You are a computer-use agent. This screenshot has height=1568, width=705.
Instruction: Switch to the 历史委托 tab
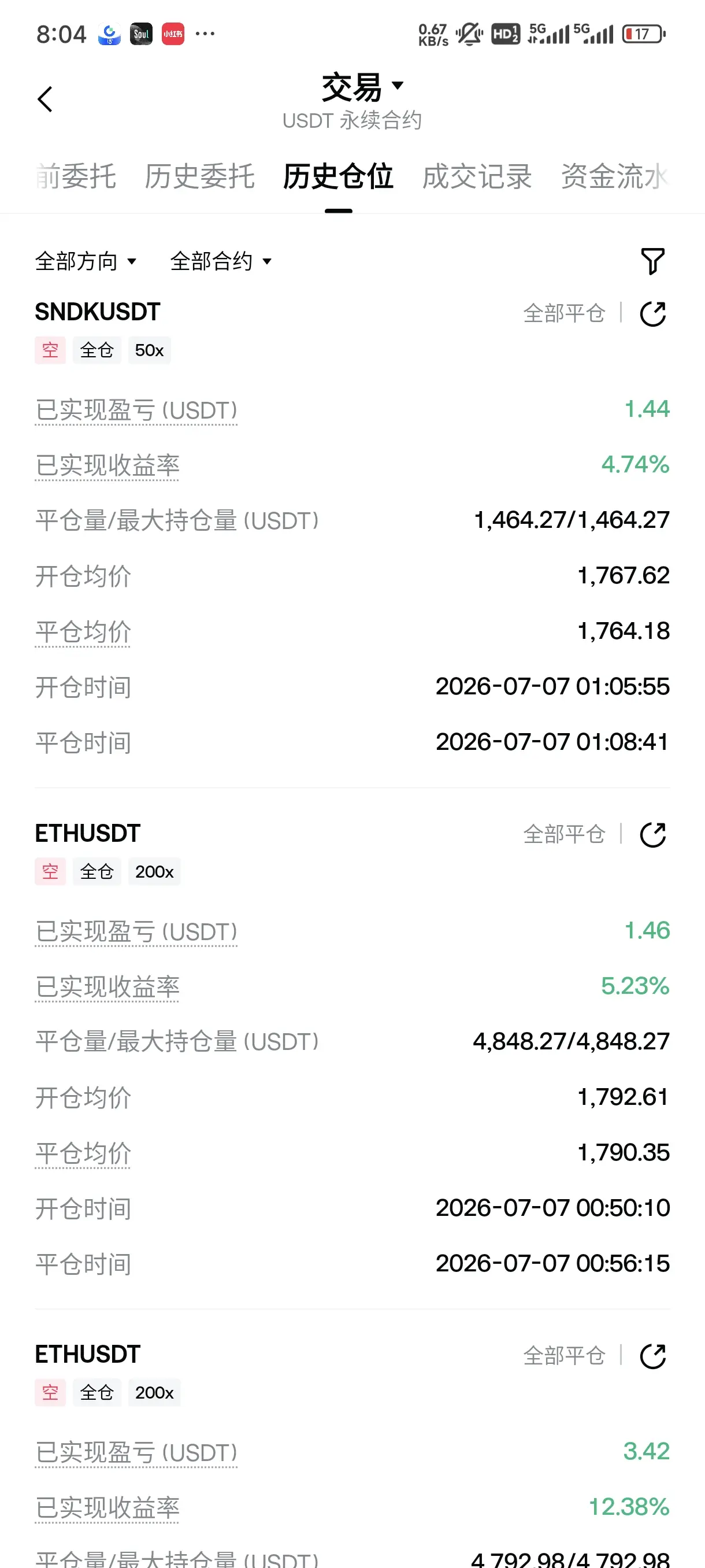point(199,176)
